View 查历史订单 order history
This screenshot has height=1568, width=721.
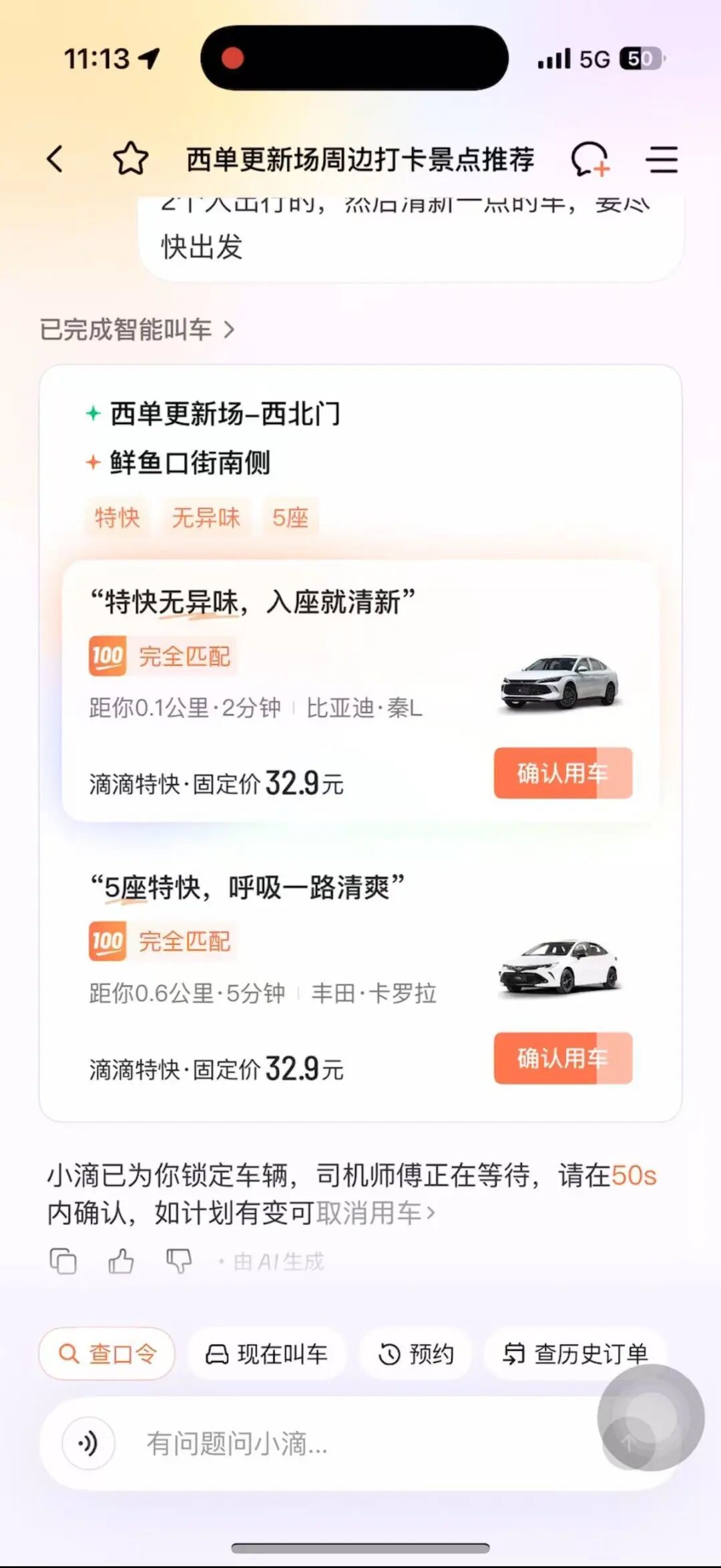(575, 1354)
